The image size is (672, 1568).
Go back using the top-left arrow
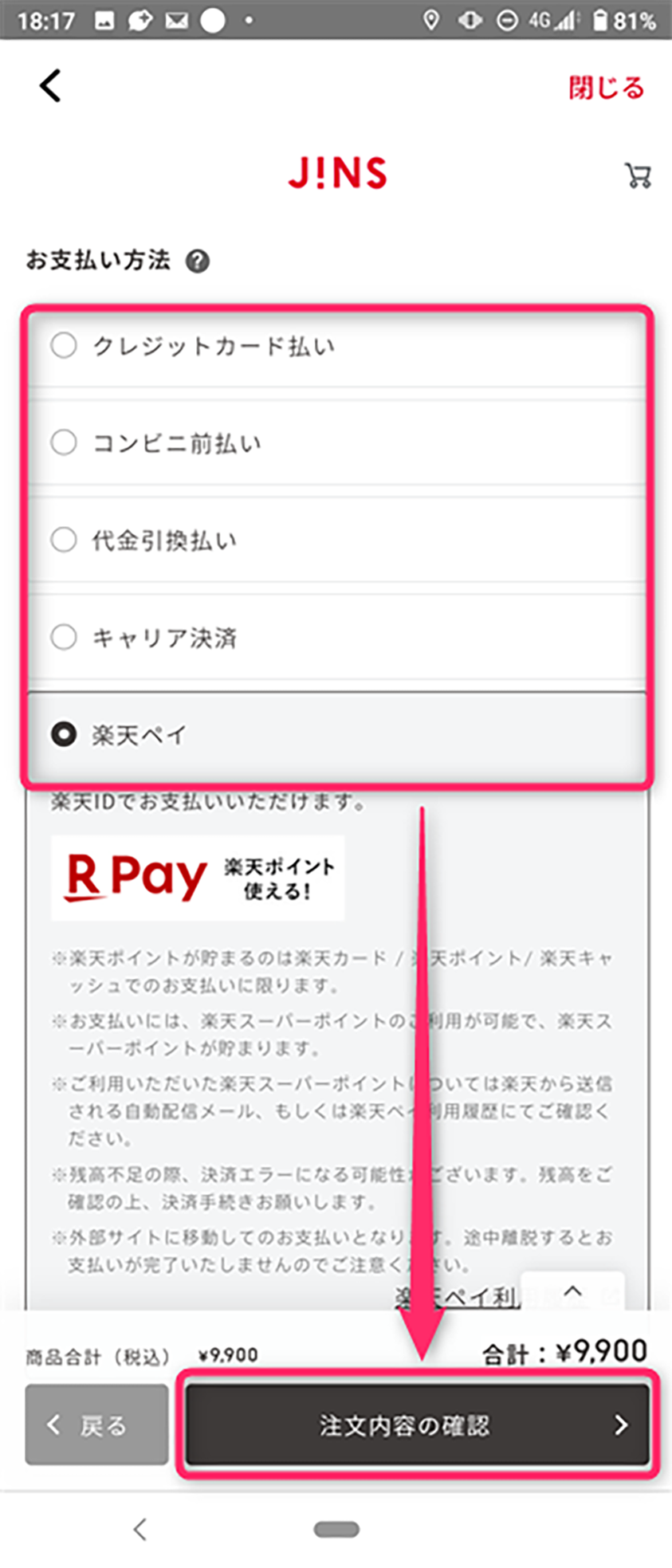point(50,85)
